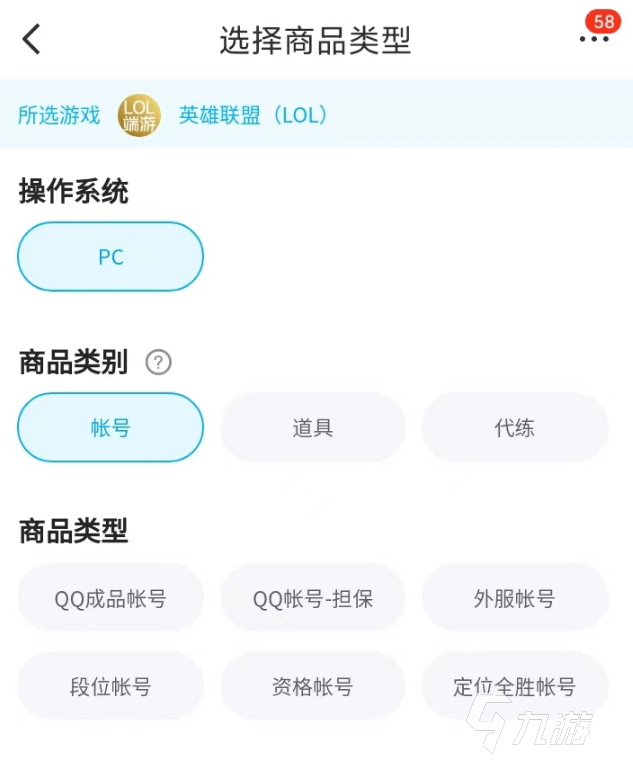Select the QQ帐号-担保 type

click(x=312, y=598)
